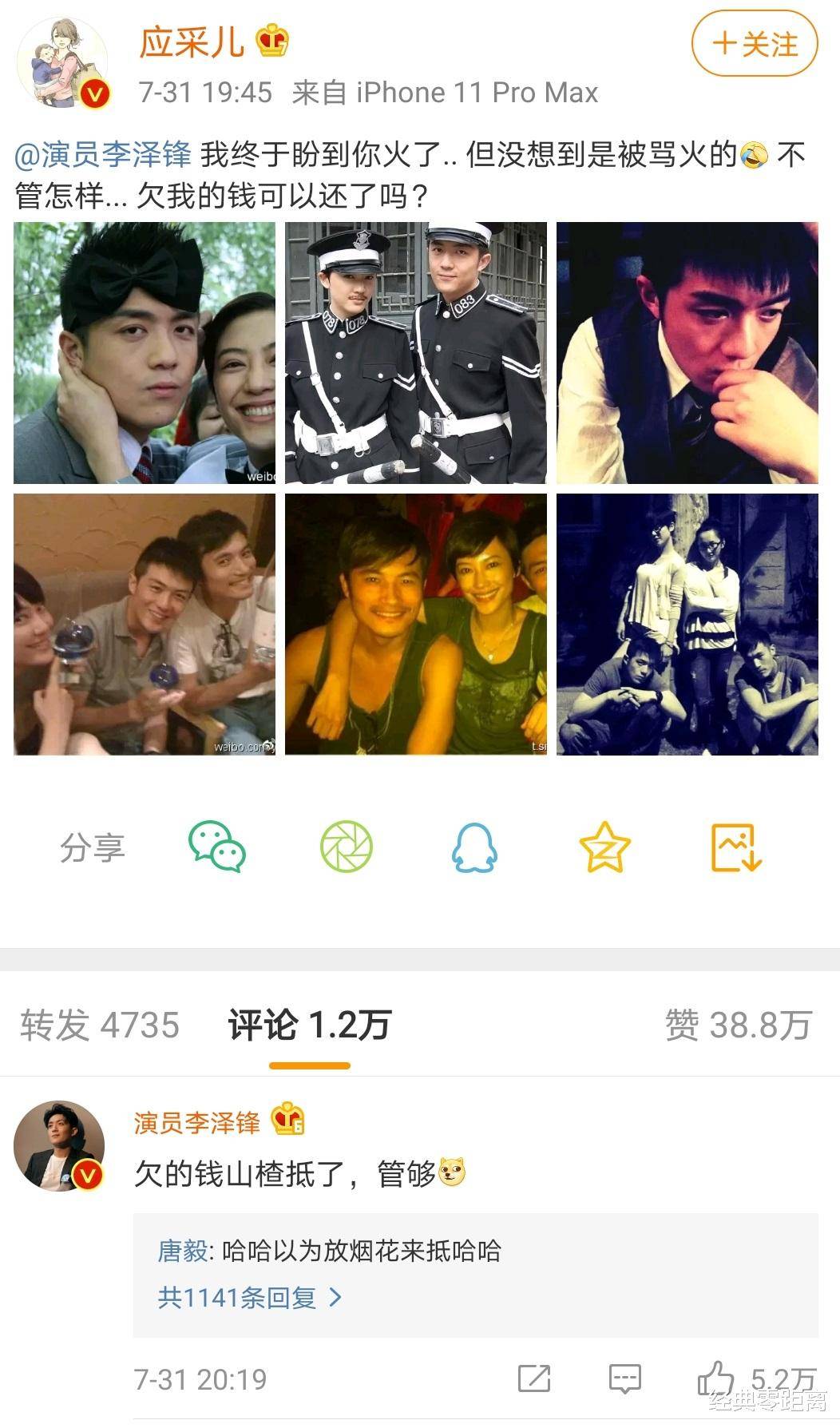Switch to the 转发 4735 tab
840x1428 pixels.
tap(100, 1025)
